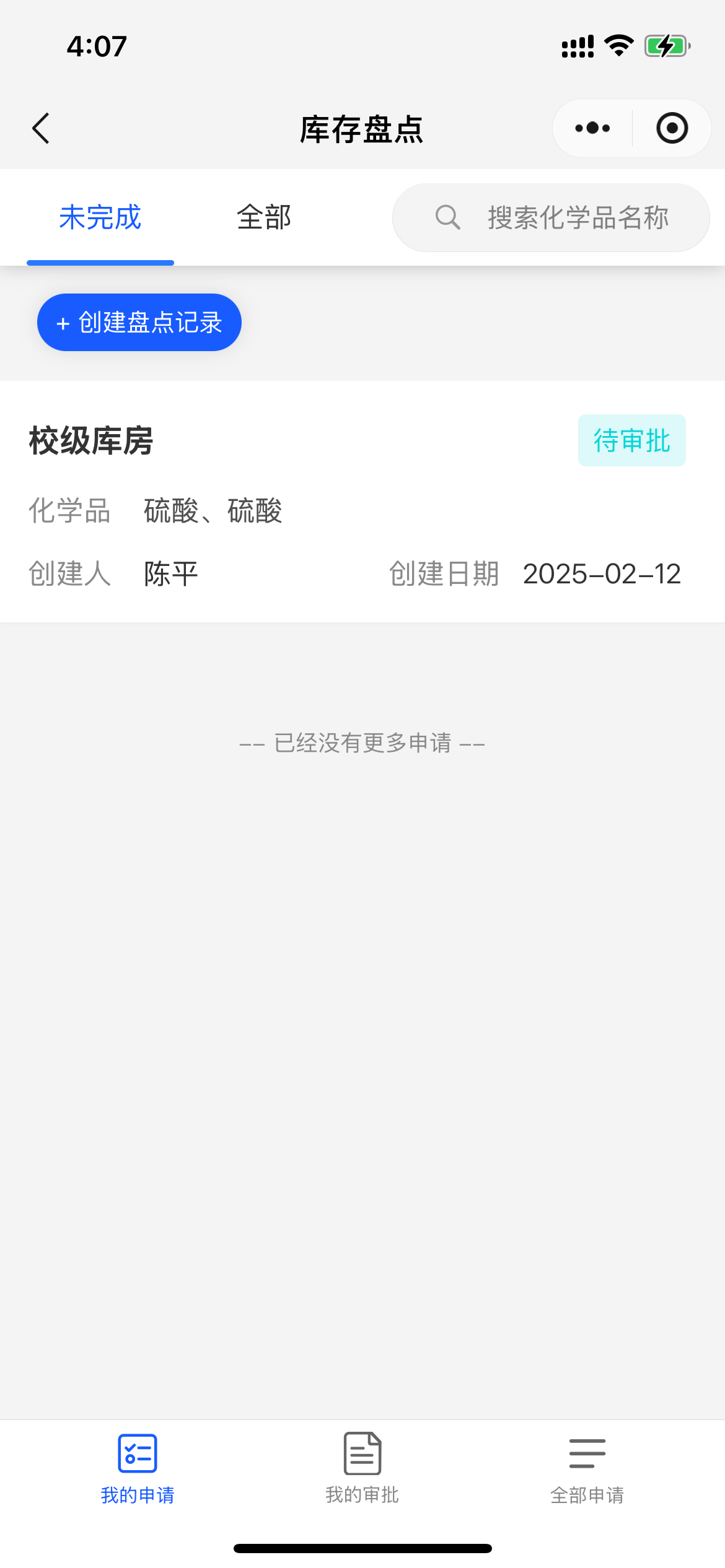Switch to the 全部 tab
The width and height of the screenshot is (725, 1568).
(x=264, y=218)
